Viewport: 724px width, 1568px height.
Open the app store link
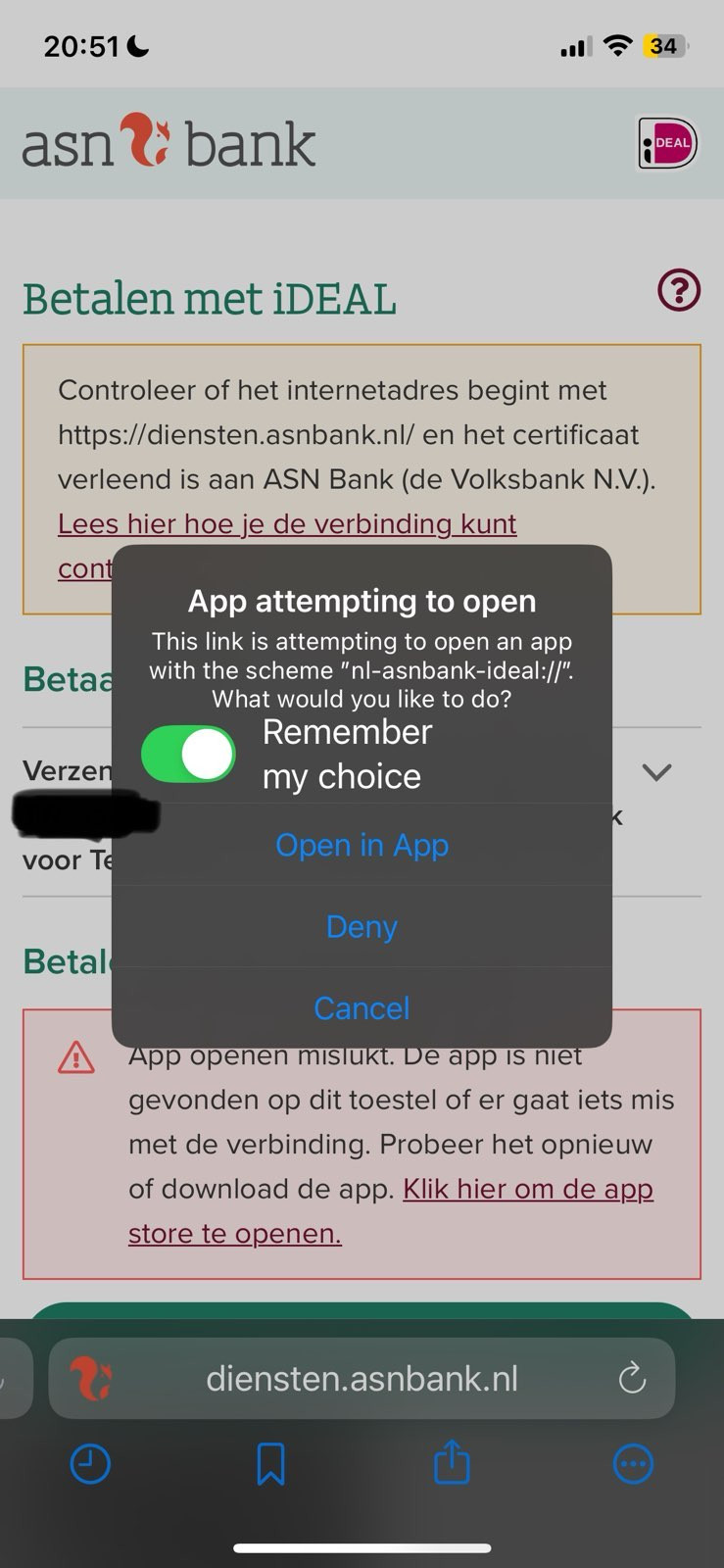(x=527, y=1189)
